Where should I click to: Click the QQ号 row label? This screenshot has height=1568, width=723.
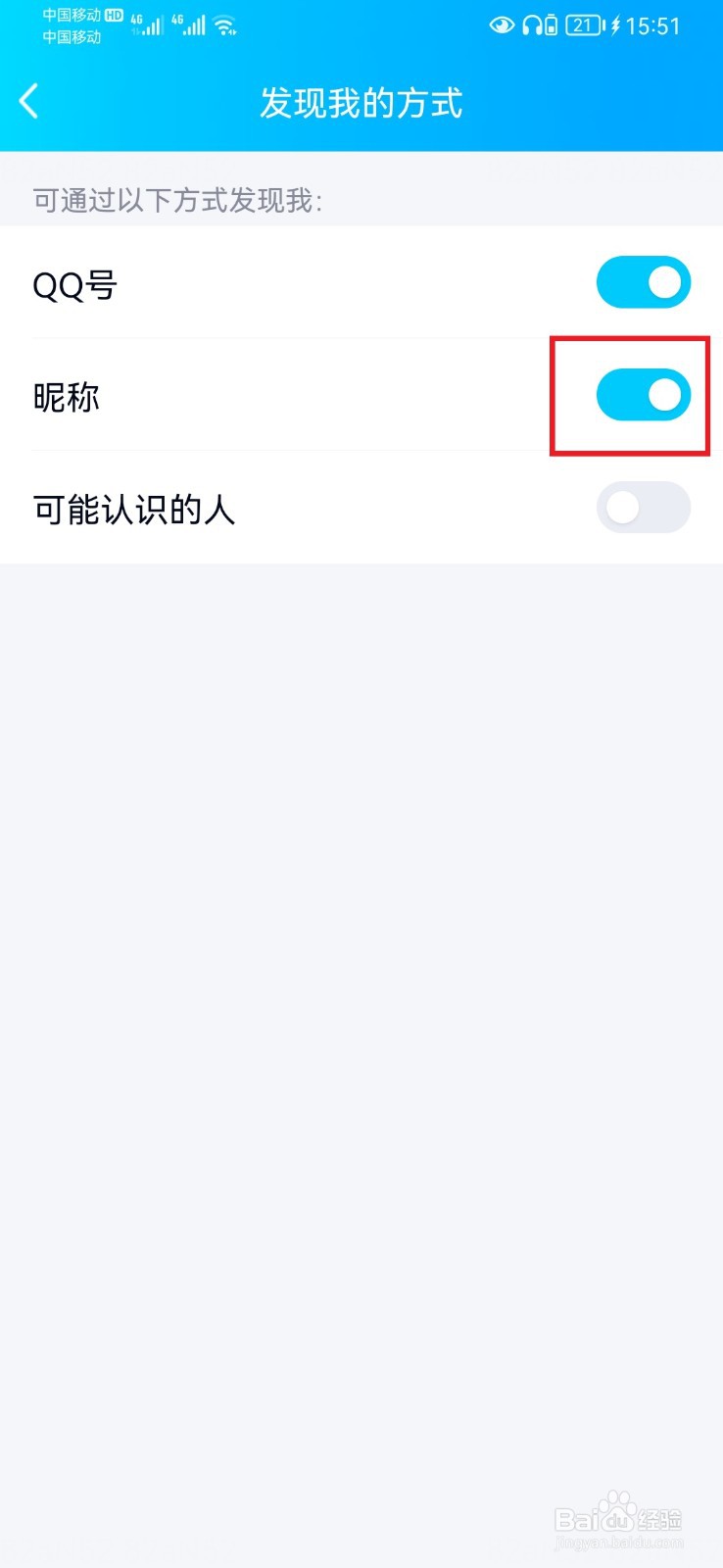[73, 285]
